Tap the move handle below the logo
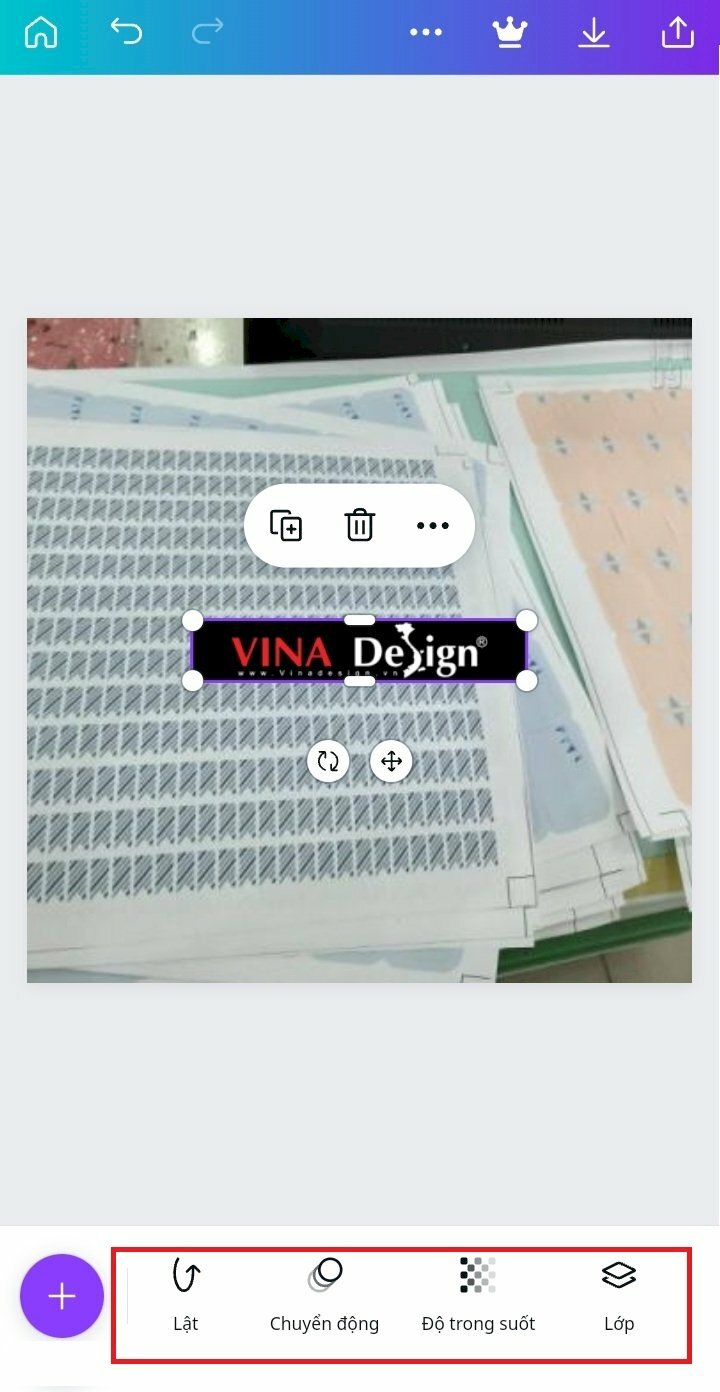The image size is (720, 1392). [x=391, y=762]
